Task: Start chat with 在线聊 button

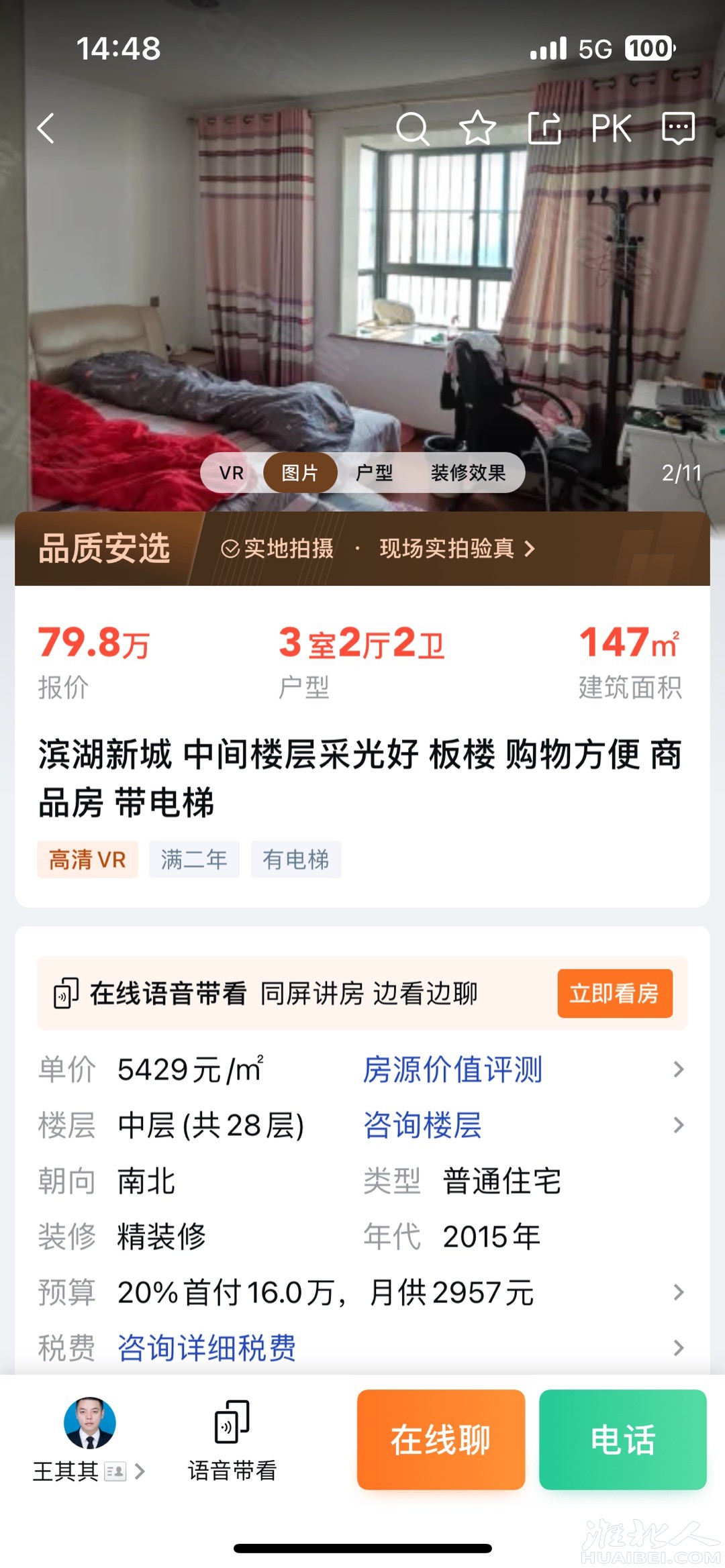Action: coord(440,1440)
